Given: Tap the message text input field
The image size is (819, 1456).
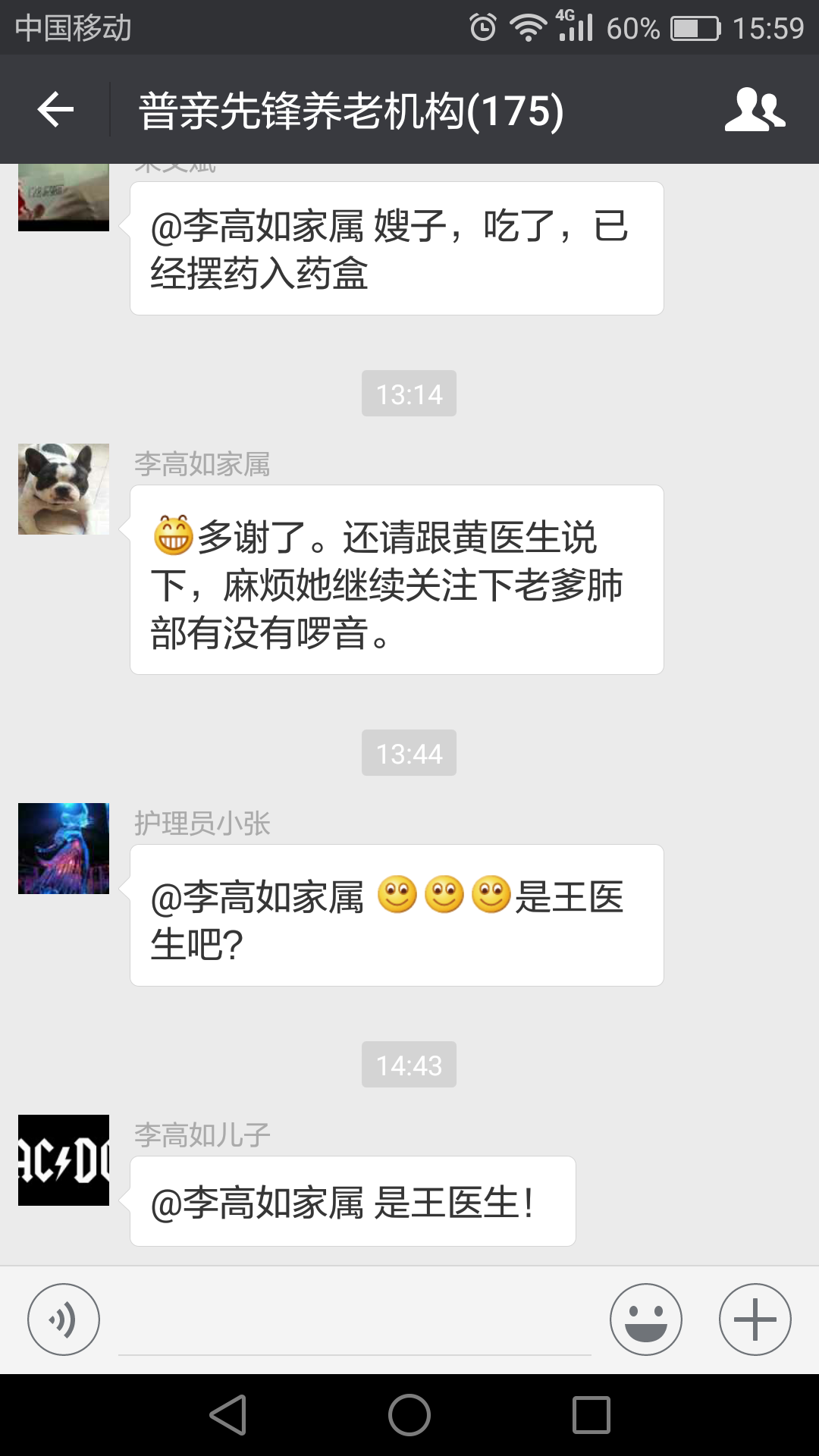Looking at the screenshot, I should (354, 1323).
